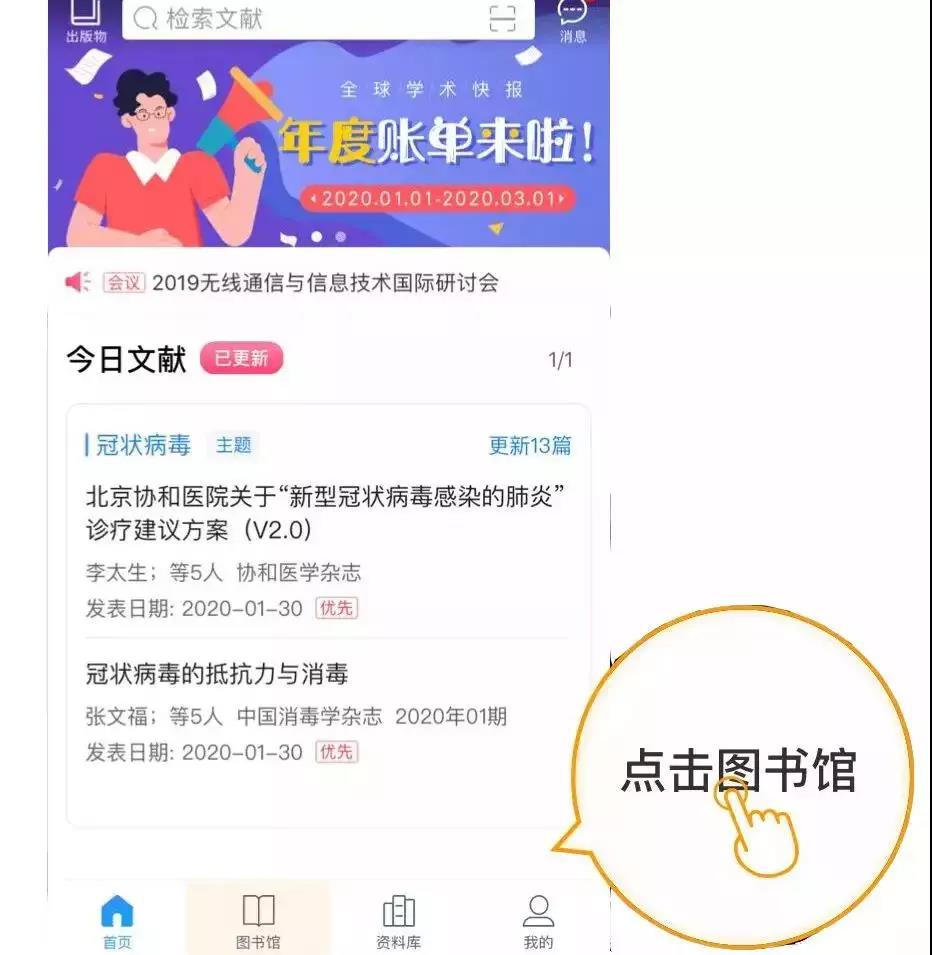
Task: Switch to the 我的 tab
Action: point(538,922)
